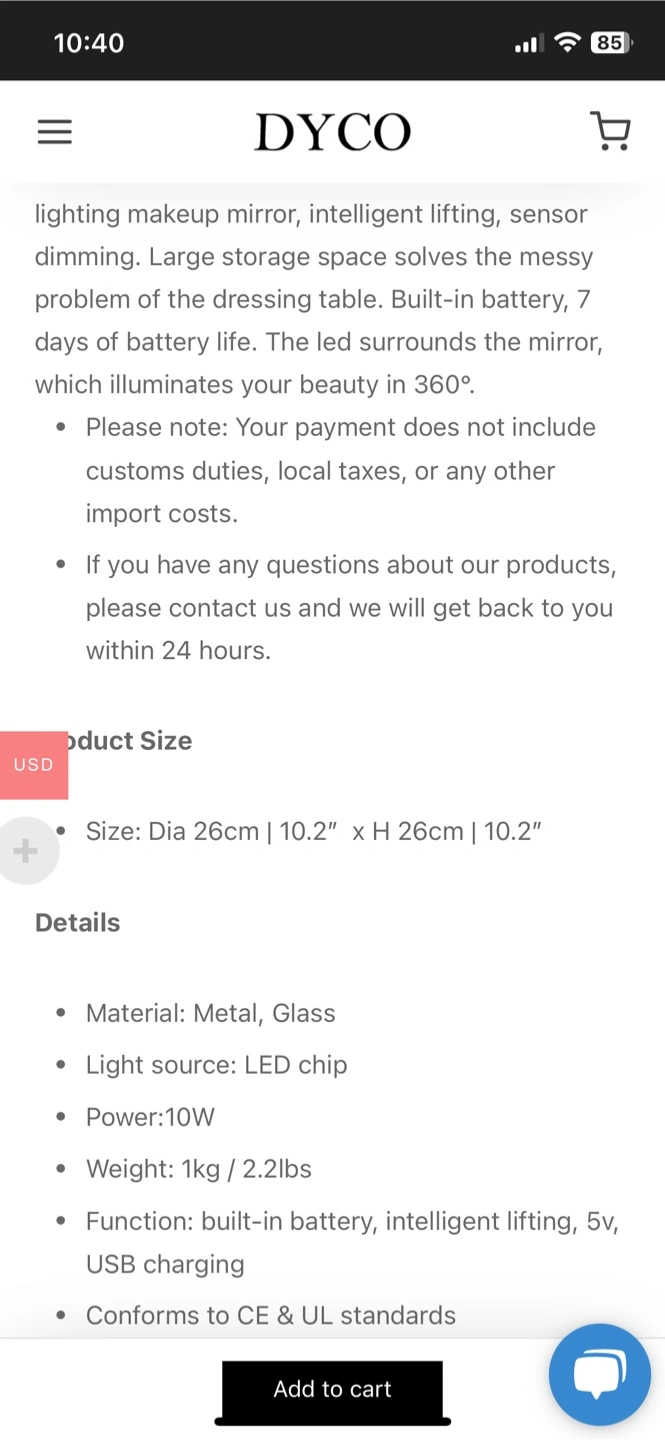Open the USD currency selector
The height and width of the screenshot is (1440, 665).
(34, 765)
